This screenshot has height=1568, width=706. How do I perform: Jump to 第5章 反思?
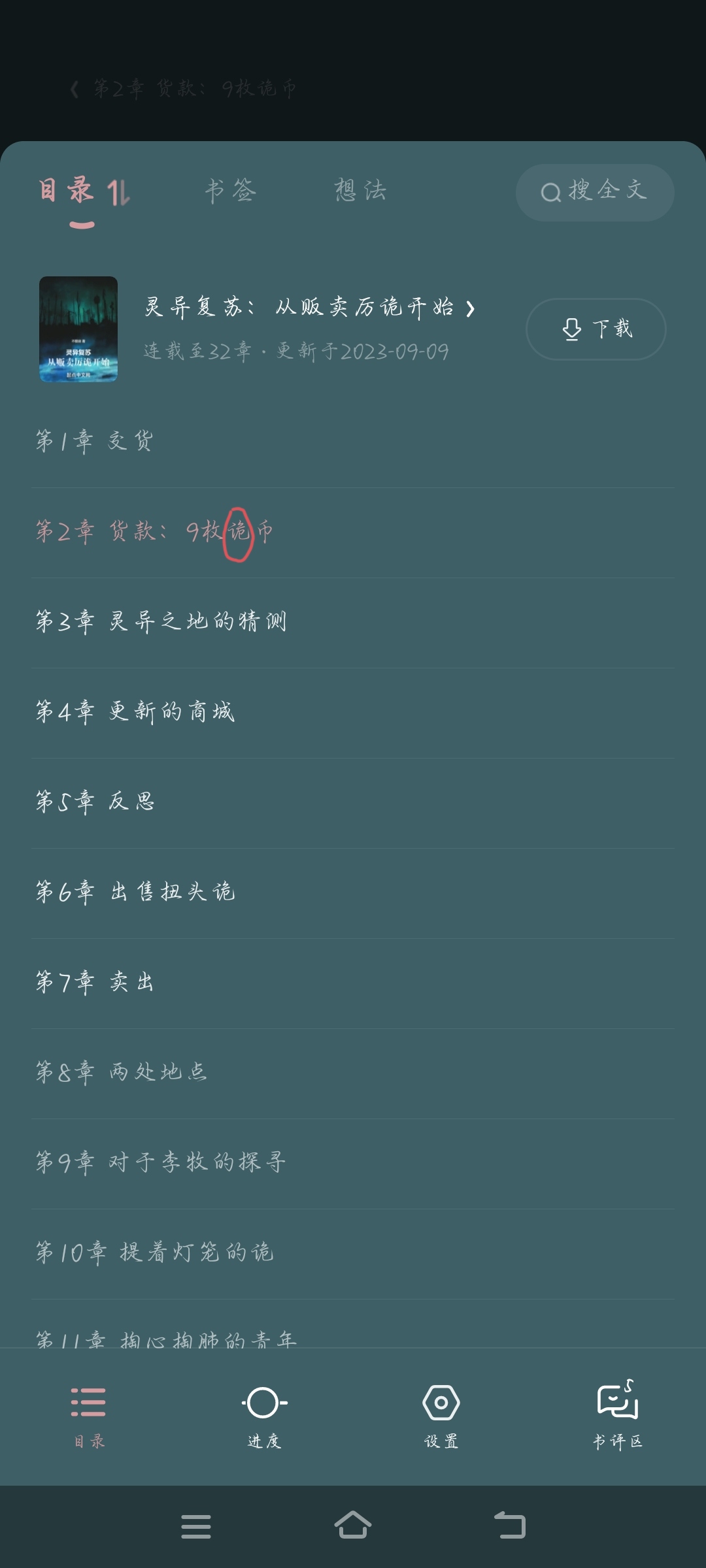tap(353, 802)
